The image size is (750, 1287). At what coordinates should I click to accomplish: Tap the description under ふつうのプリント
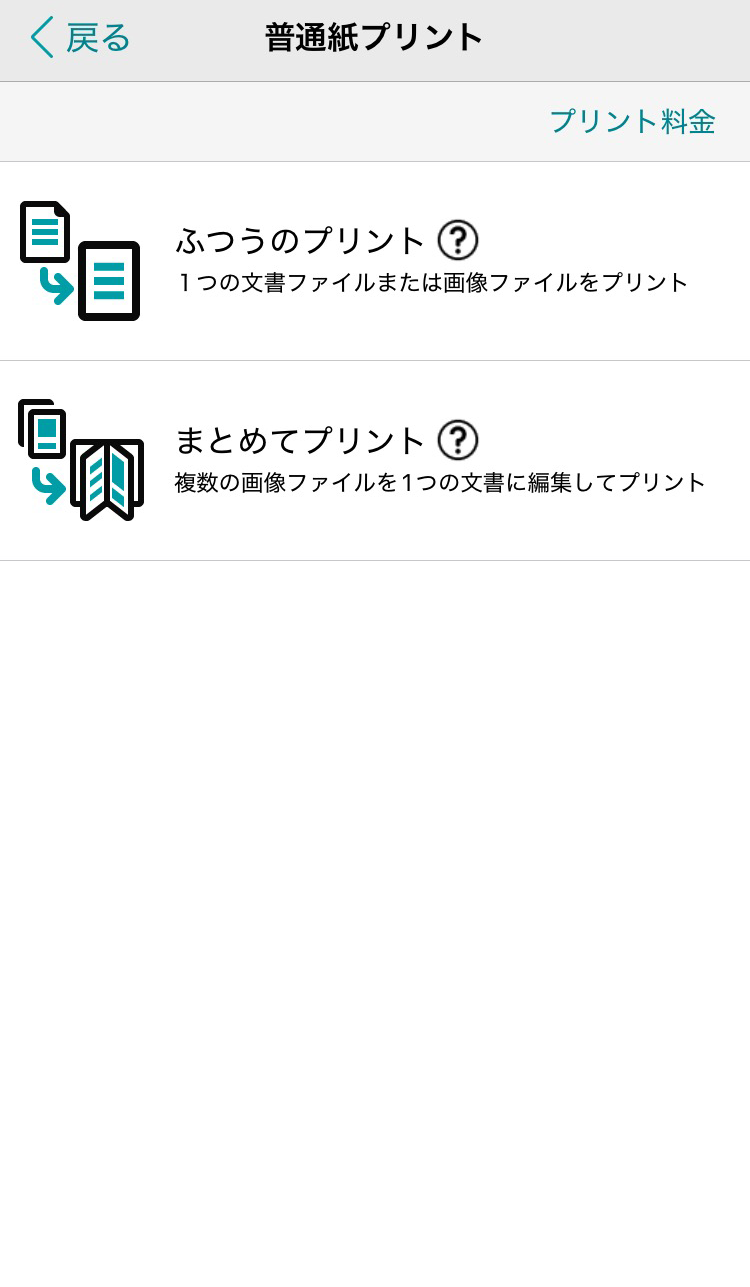432,282
